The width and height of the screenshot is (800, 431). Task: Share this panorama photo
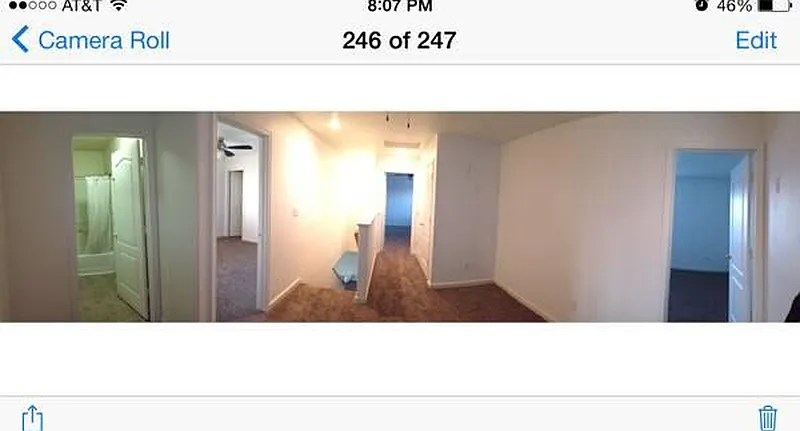point(32,416)
